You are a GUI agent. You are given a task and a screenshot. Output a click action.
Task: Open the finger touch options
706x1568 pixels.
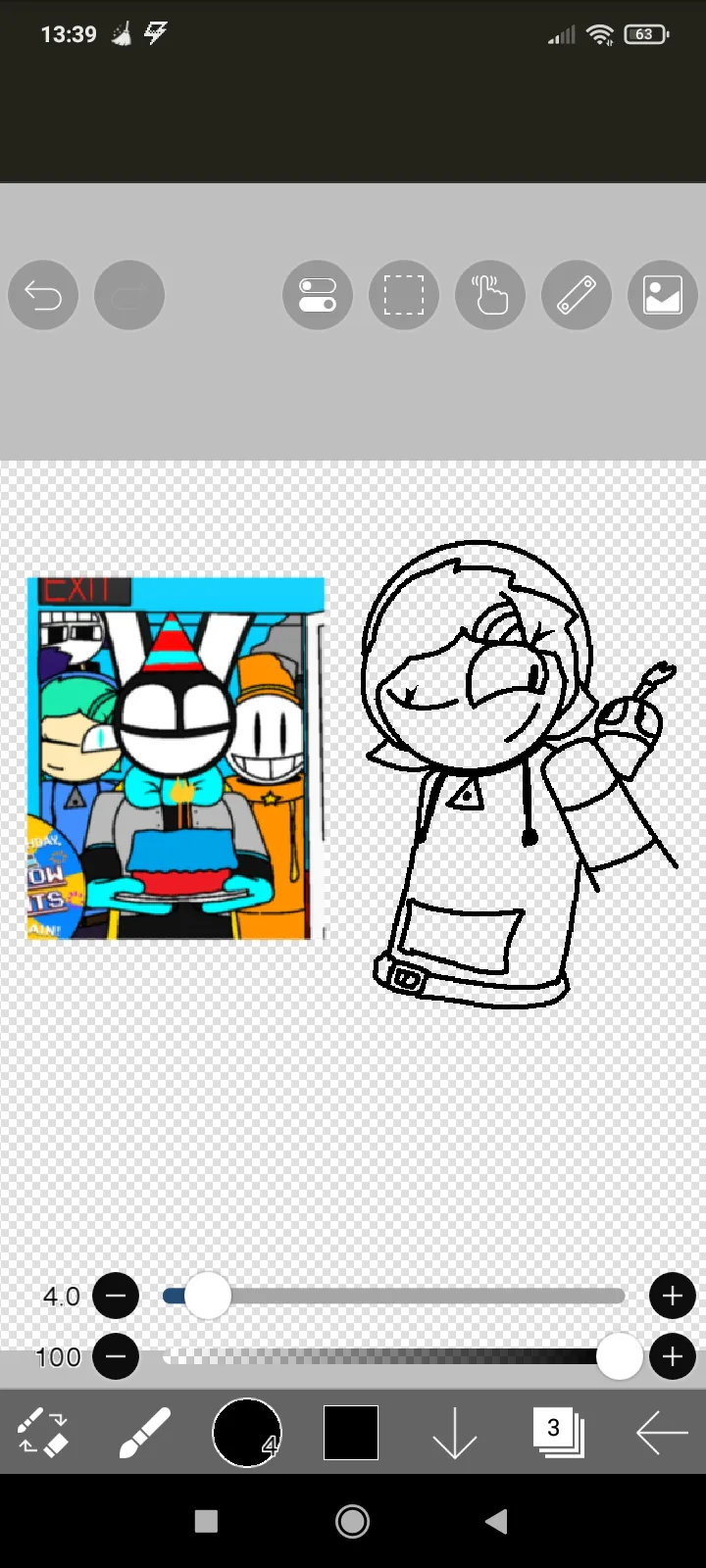(490, 295)
